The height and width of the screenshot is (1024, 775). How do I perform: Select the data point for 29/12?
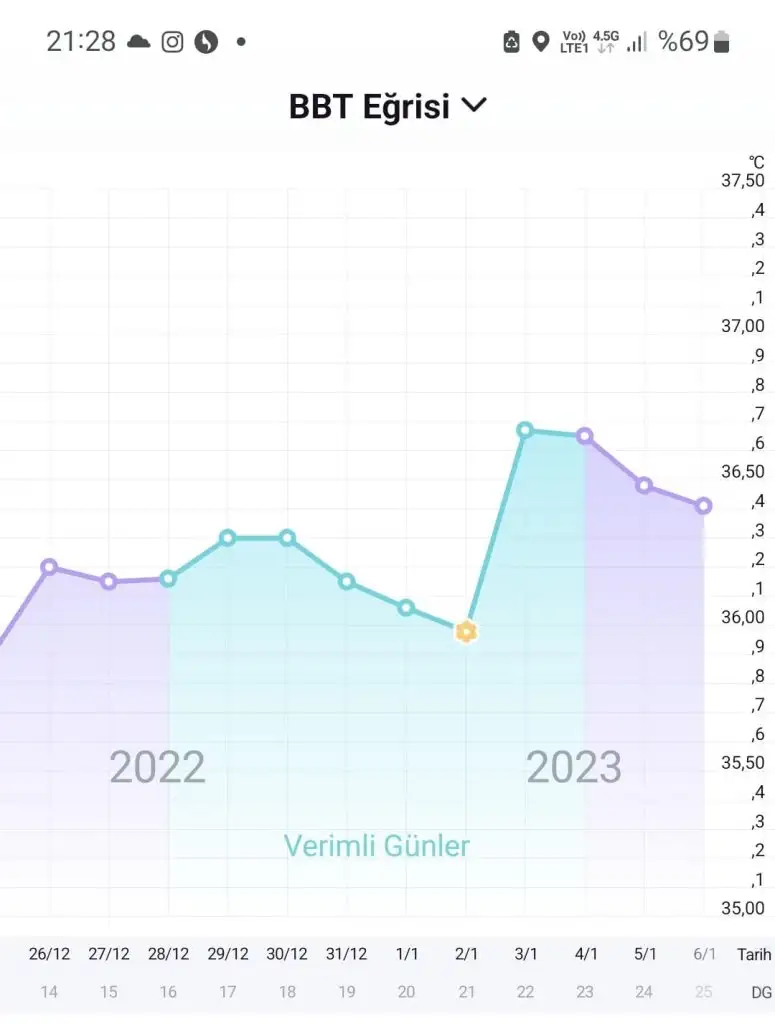(x=227, y=538)
